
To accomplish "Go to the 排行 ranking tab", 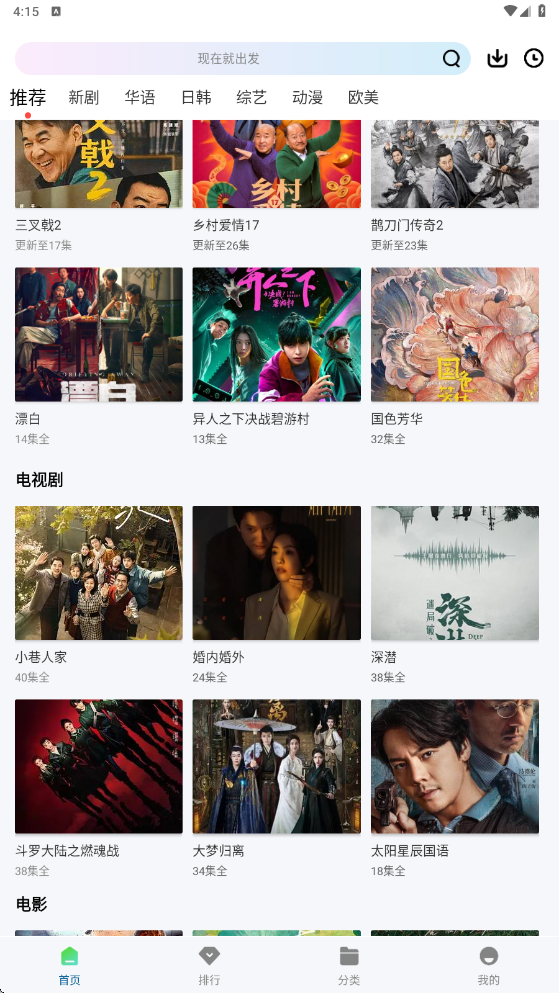I will pyautogui.click(x=210, y=966).
